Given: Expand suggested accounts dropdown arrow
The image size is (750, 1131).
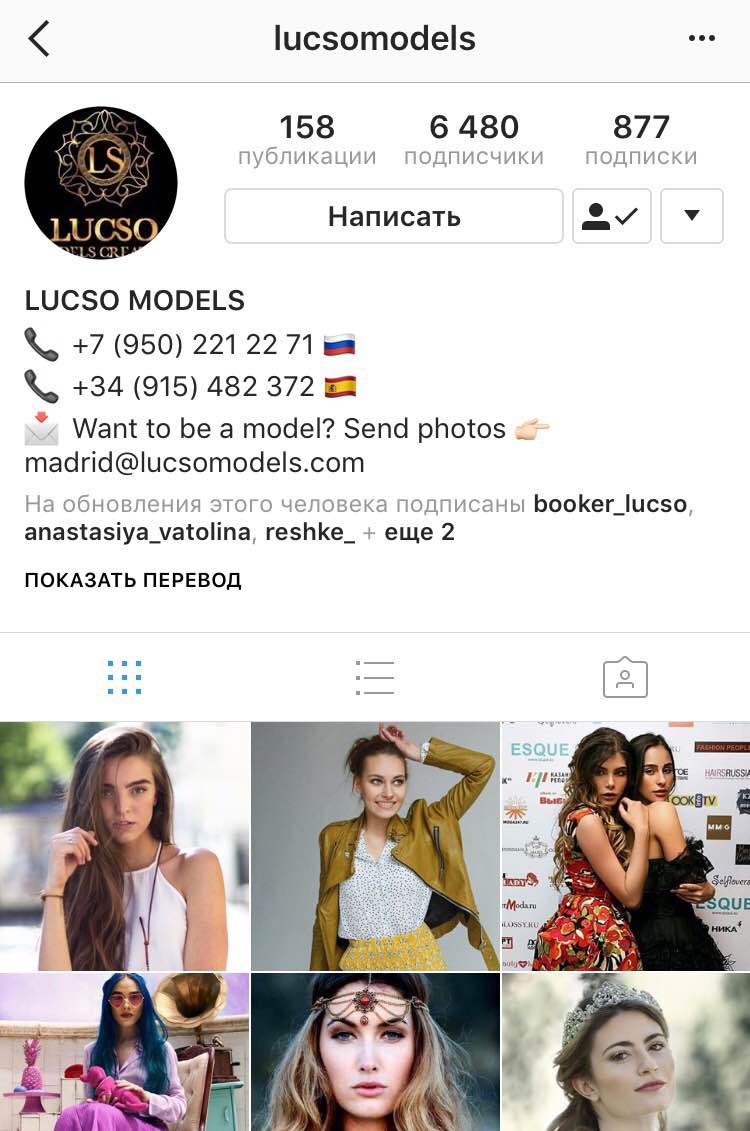Looking at the screenshot, I should point(691,216).
